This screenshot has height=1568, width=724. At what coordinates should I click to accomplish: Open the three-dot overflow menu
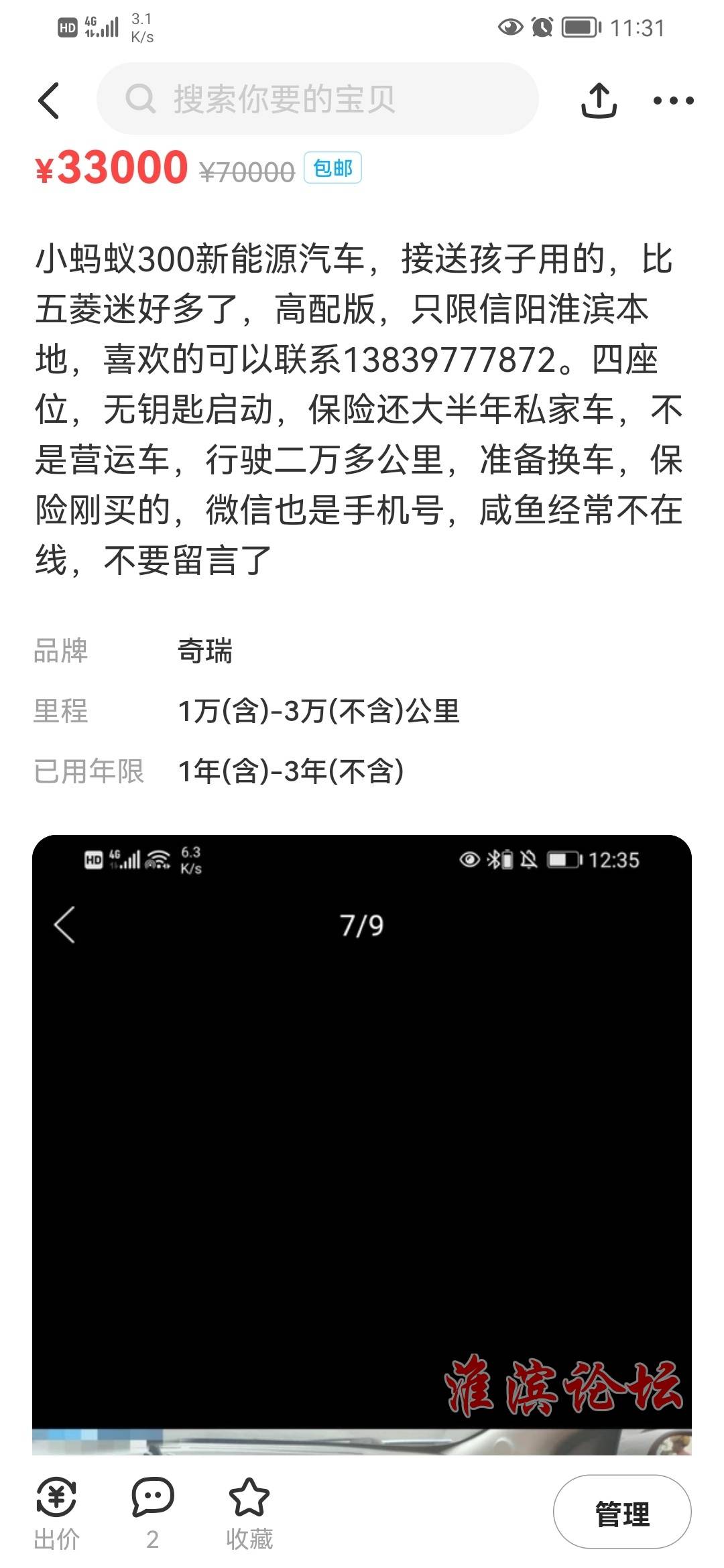coord(674,101)
